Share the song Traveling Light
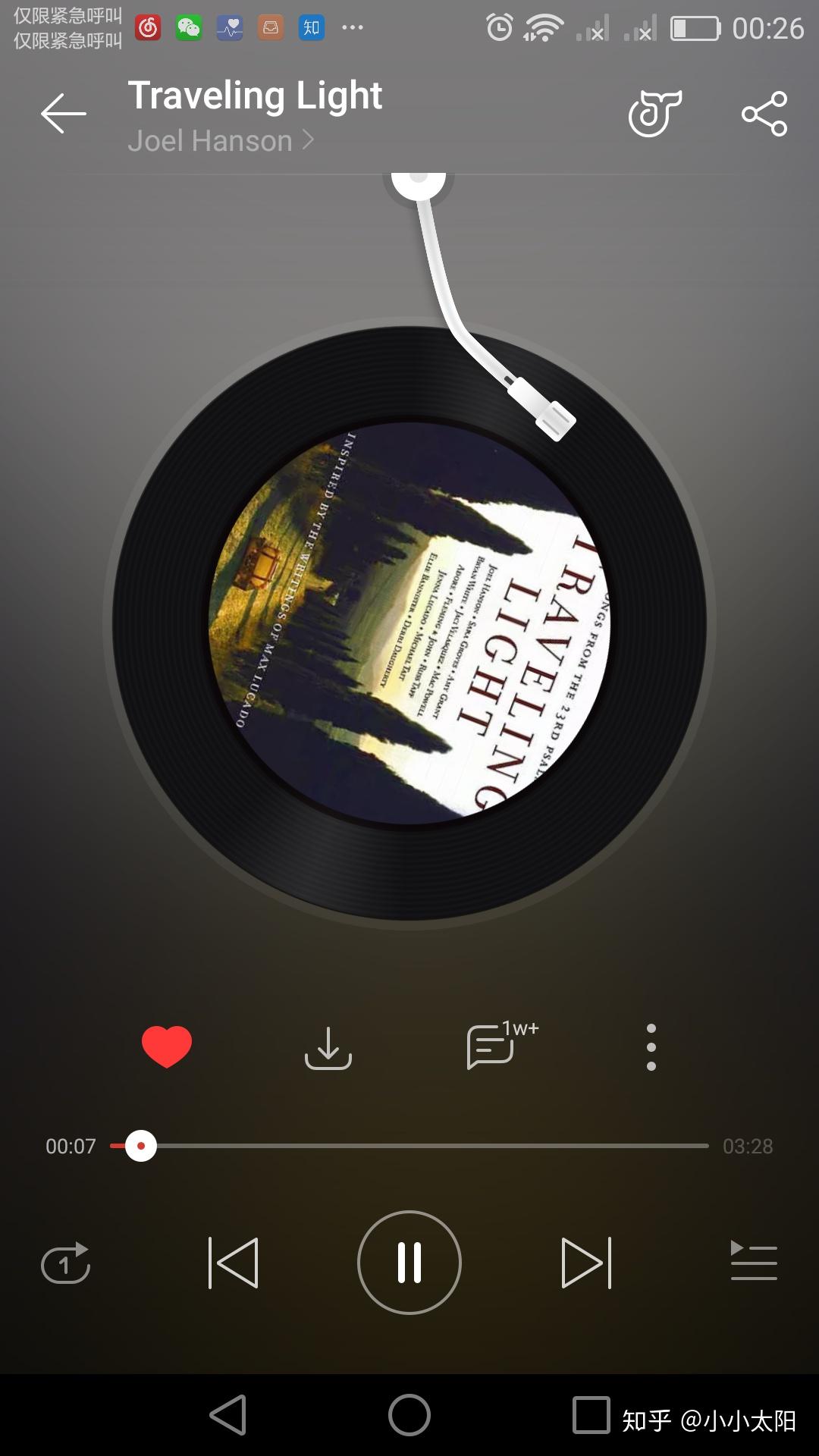Screen dimensions: 819x1456 pyautogui.click(x=764, y=114)
